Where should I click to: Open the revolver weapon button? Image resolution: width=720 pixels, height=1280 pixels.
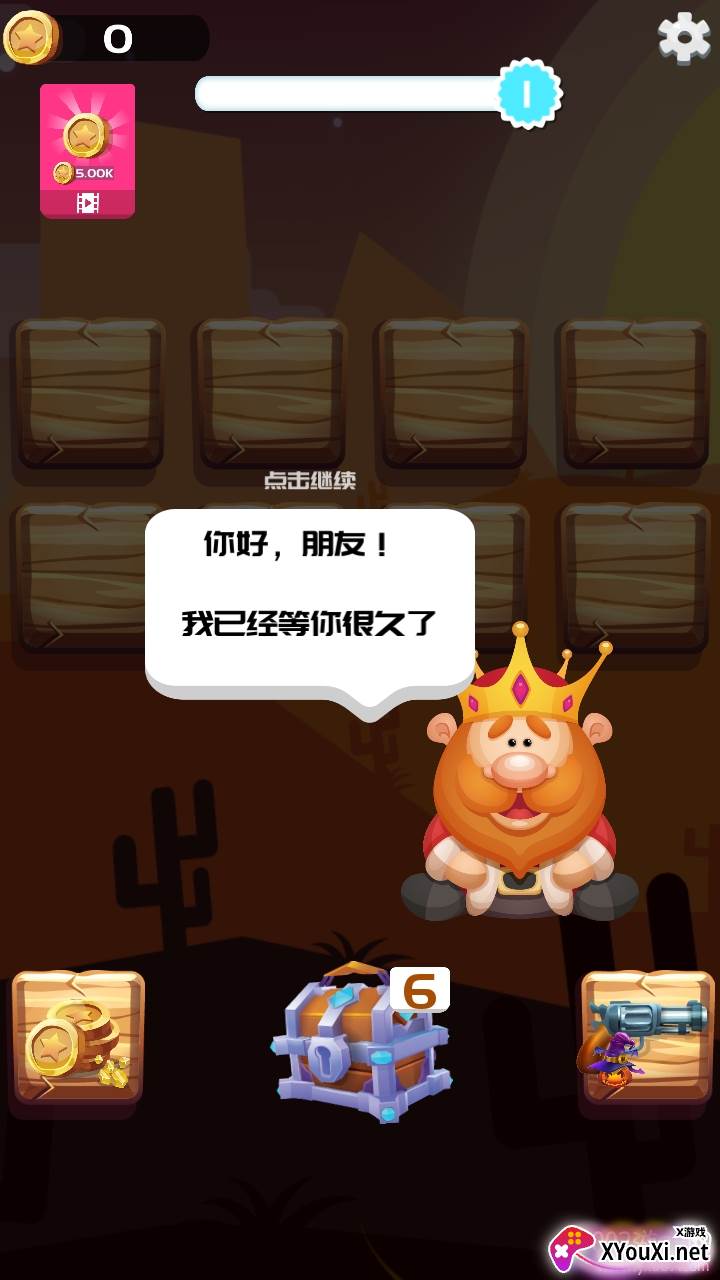(x=647, y=1038)
